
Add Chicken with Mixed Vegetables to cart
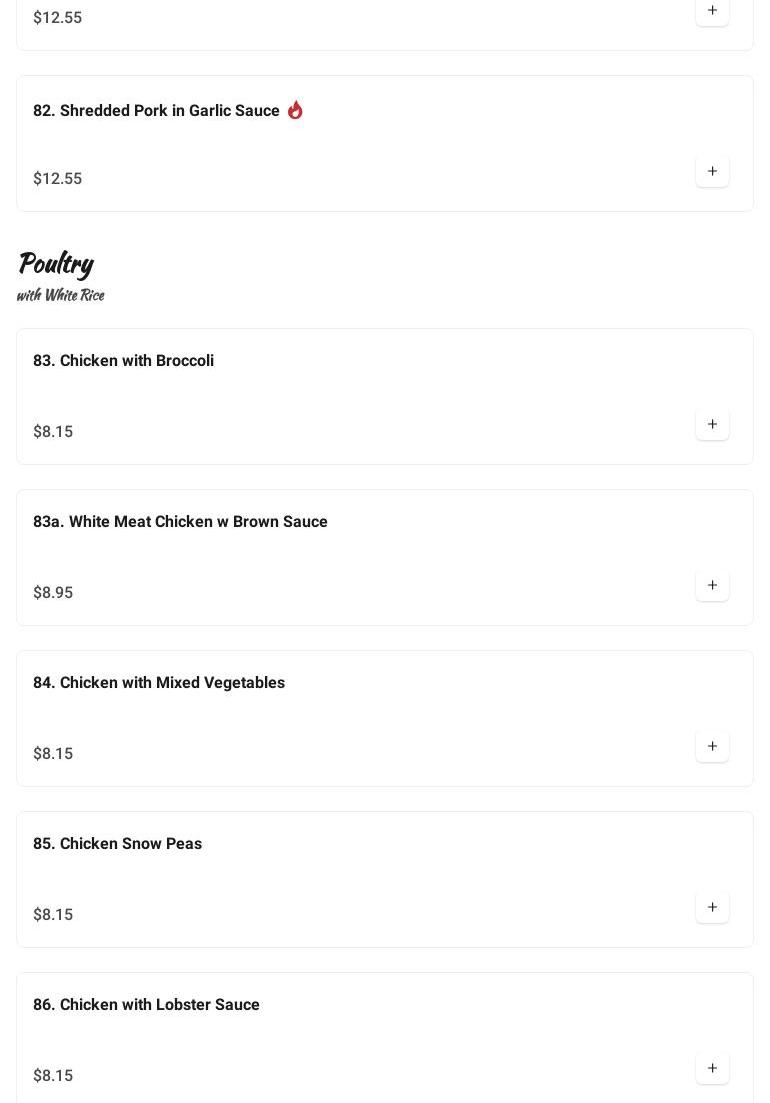tap(712, 746)
